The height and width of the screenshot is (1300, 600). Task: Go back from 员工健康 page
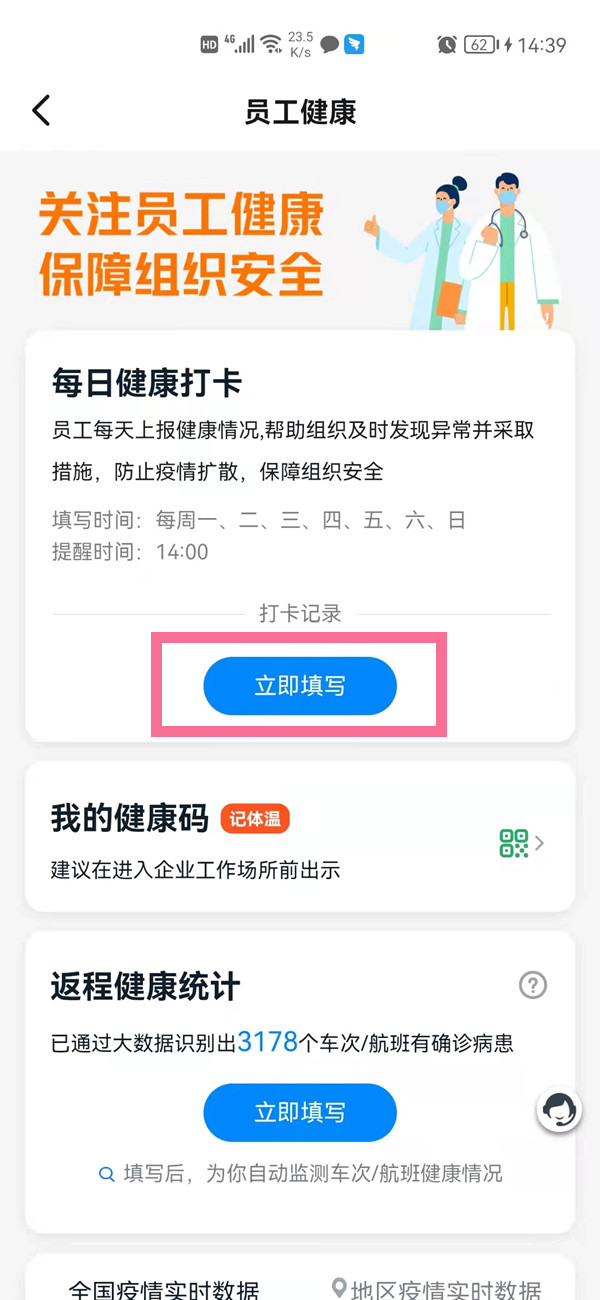[x=41, y=111]
